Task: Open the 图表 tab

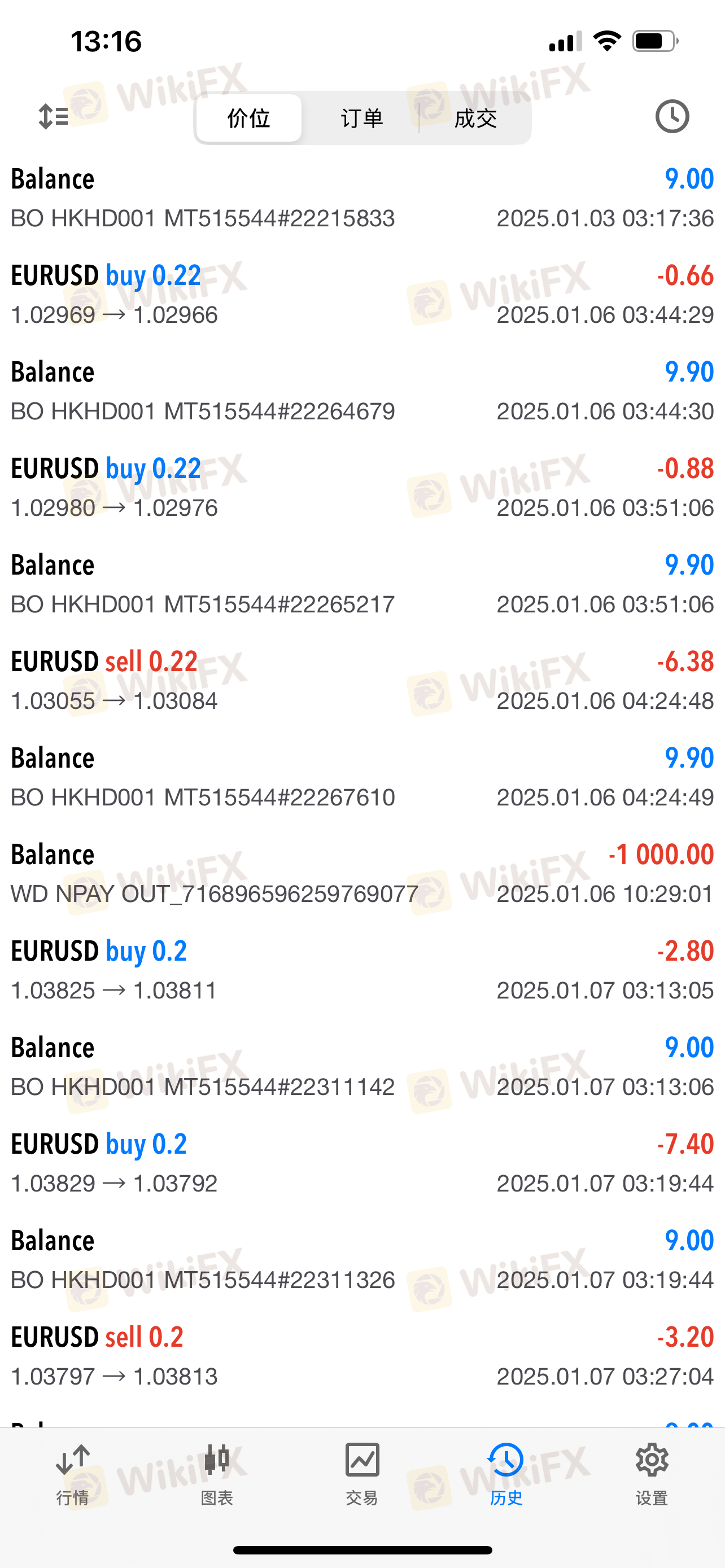Action: point(217,1474)
